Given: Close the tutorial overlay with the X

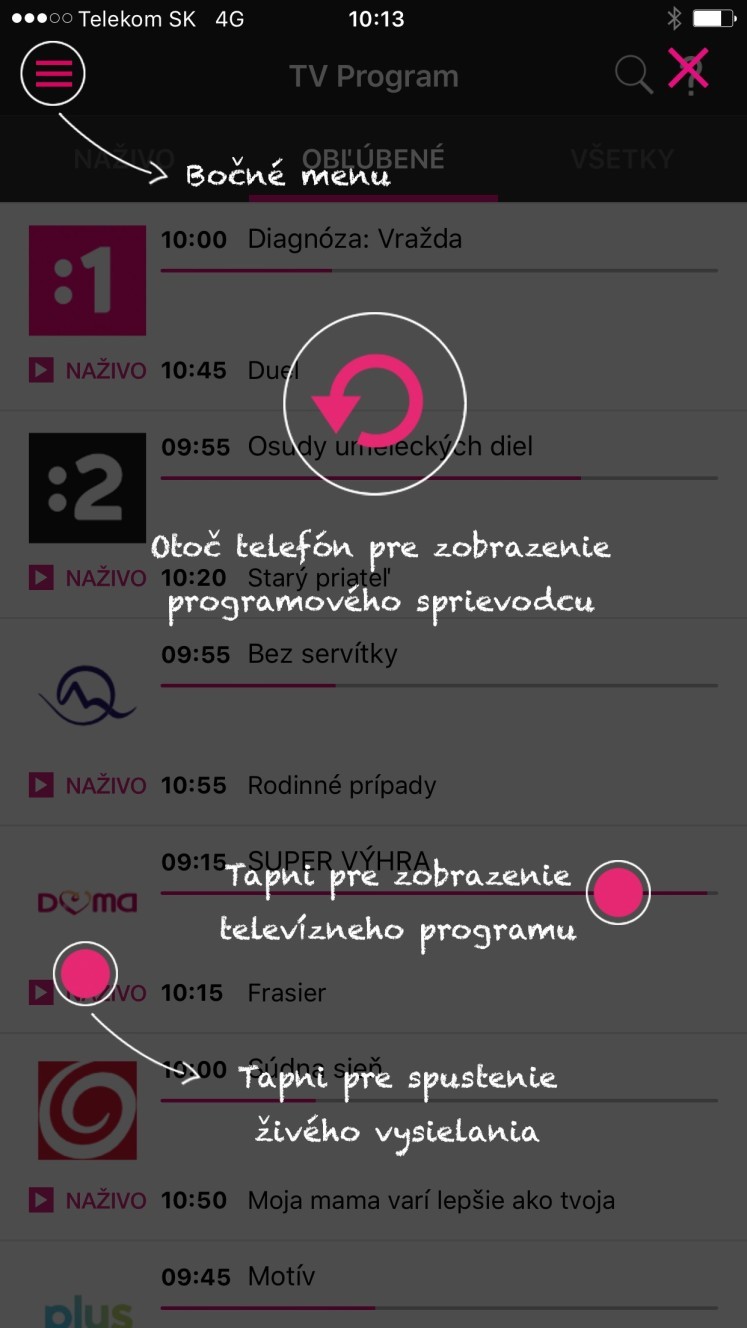Looking at the screenshot, I should point(689,70).
